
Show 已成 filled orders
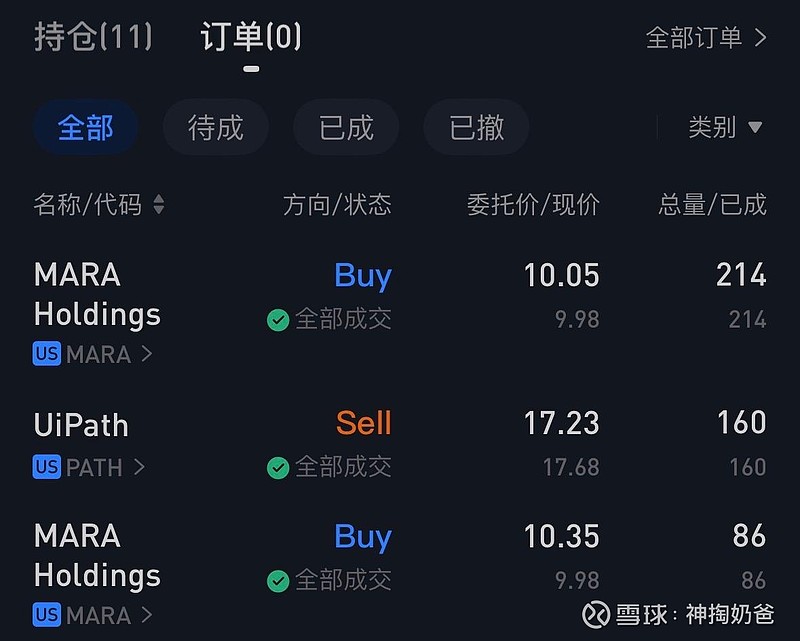click(346, 127)
